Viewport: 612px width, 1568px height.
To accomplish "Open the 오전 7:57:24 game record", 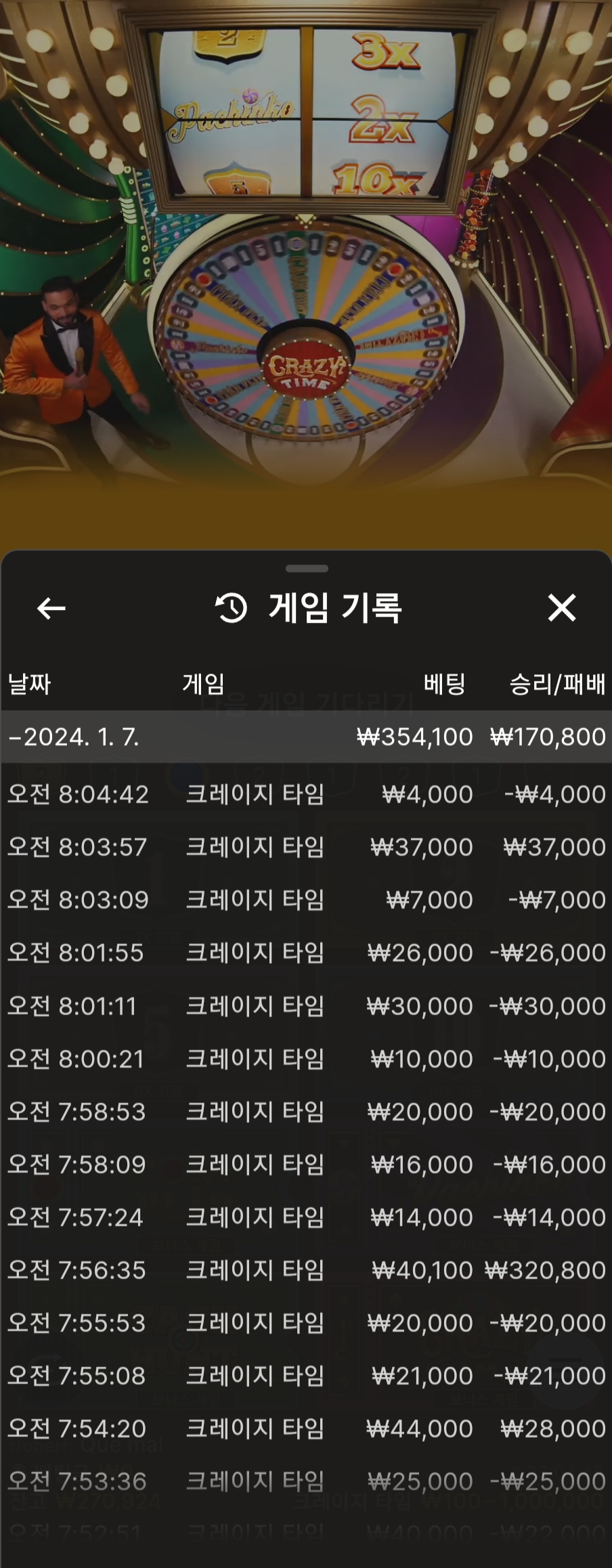I will click(306, 1217).
